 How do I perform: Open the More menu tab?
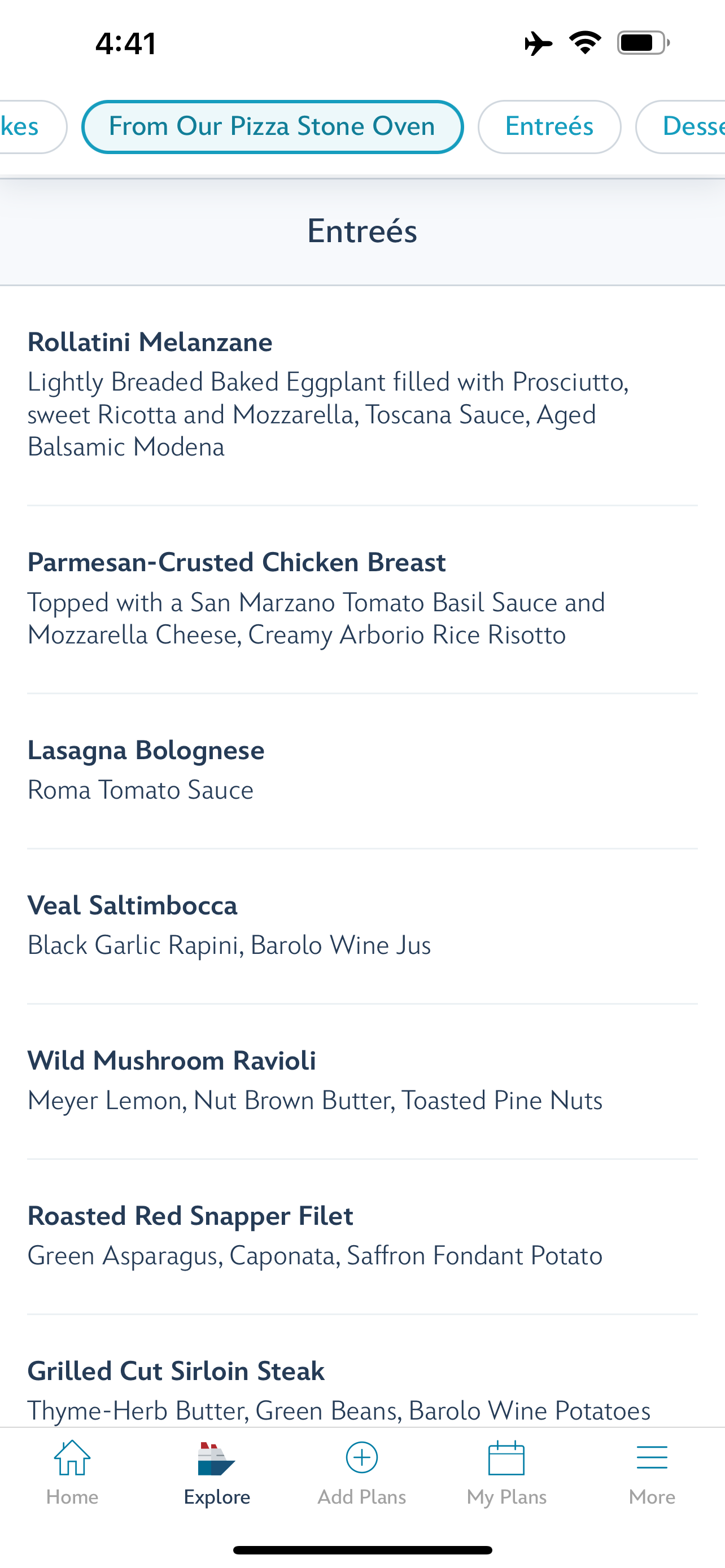652,1473
